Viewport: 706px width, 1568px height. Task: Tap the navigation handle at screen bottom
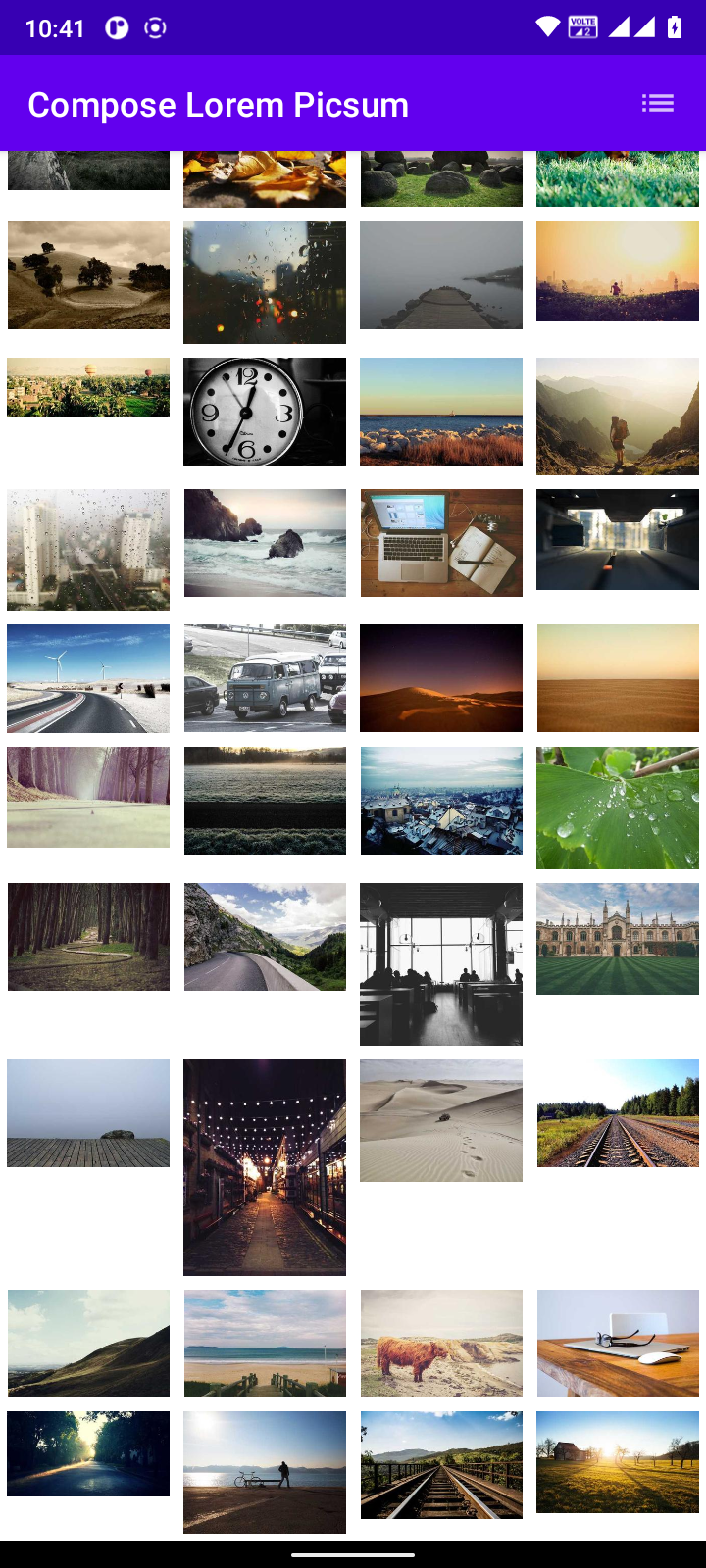coord(353,1552)
